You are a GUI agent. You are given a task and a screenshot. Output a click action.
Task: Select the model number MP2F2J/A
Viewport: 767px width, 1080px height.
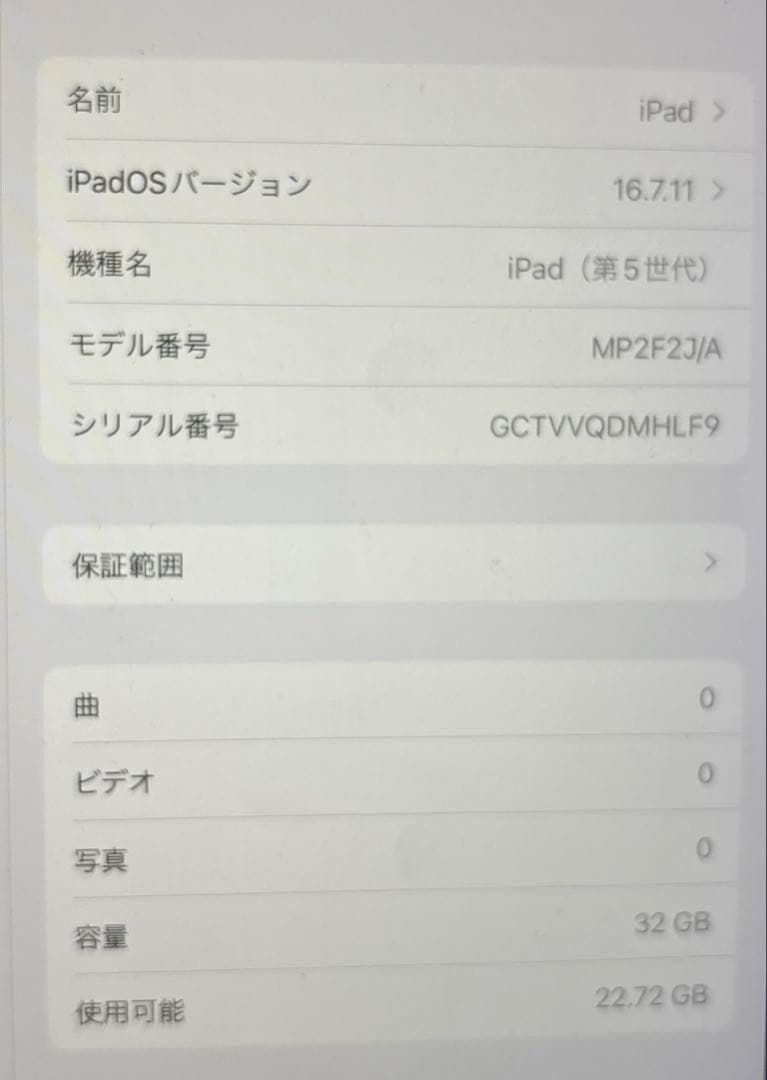(656, 346)
